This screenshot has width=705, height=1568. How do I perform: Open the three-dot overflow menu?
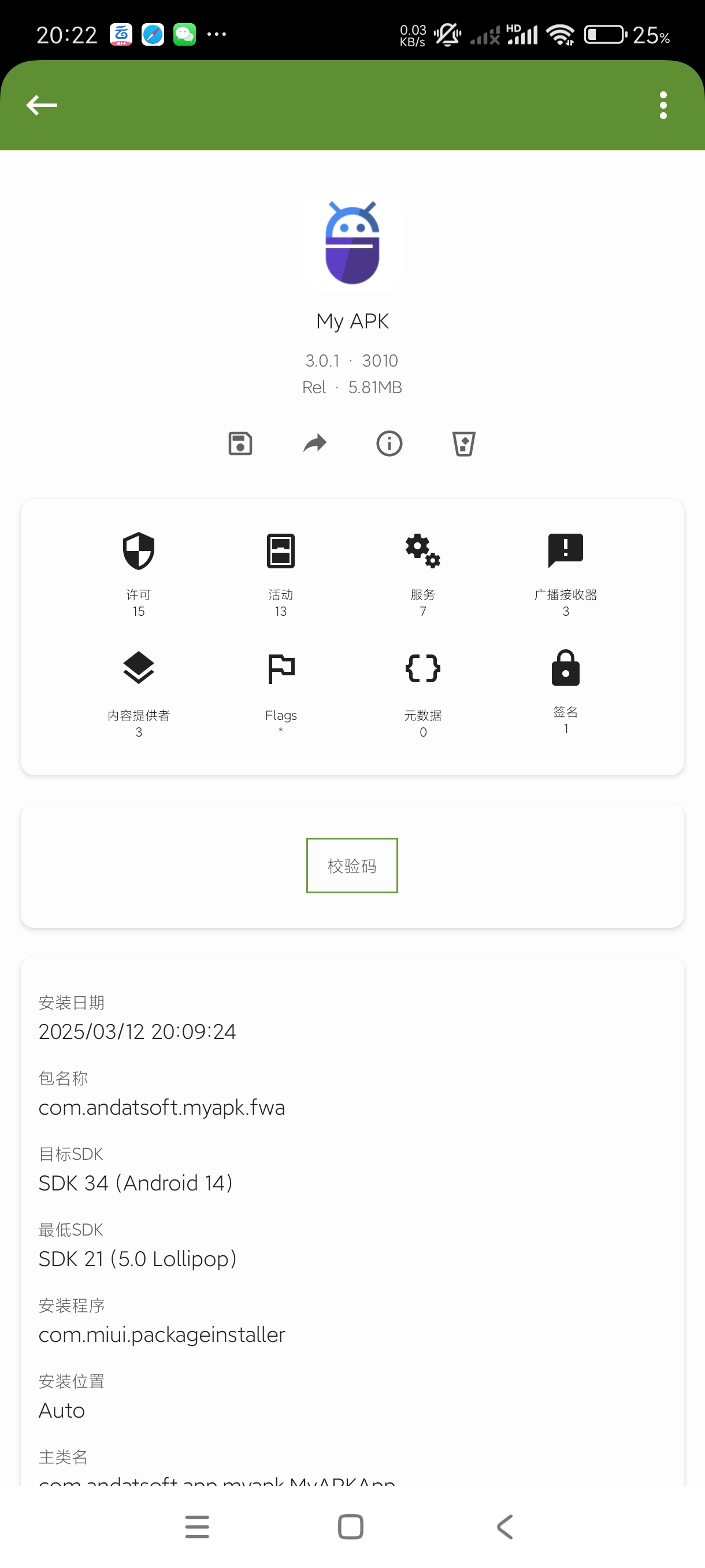(x=663, y=105)
